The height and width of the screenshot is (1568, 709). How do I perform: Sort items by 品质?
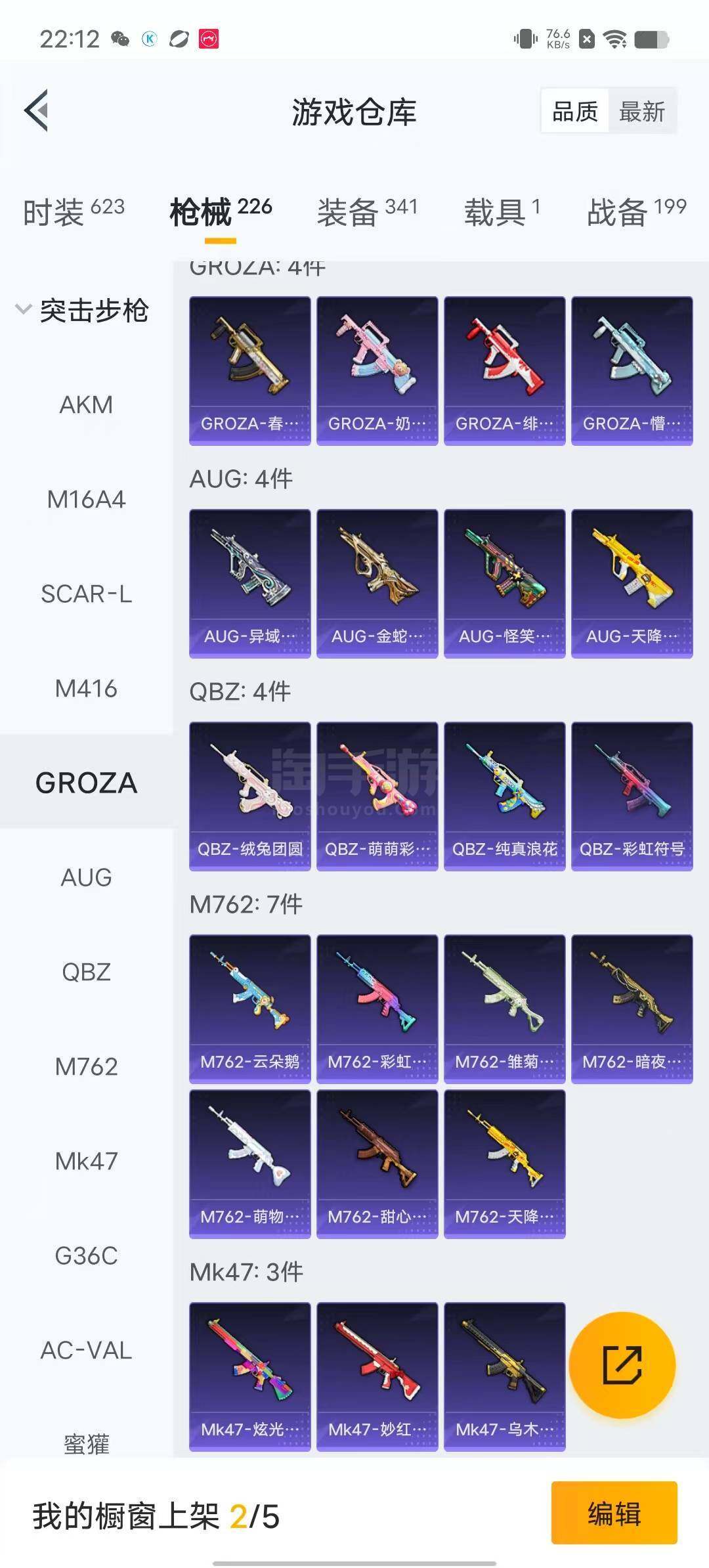pos(575,111)
